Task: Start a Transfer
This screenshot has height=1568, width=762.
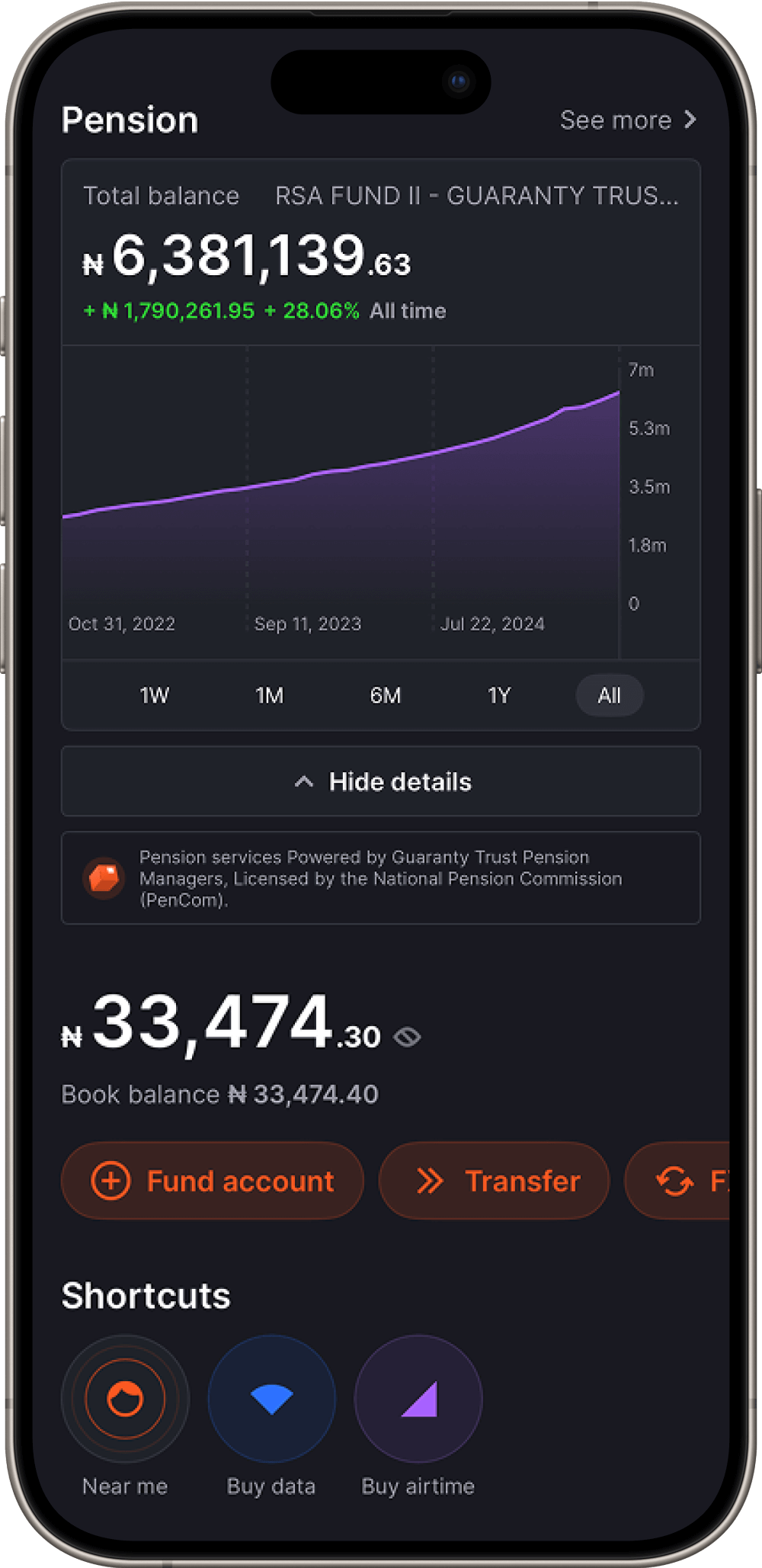Action: (x=494, y=1181)
